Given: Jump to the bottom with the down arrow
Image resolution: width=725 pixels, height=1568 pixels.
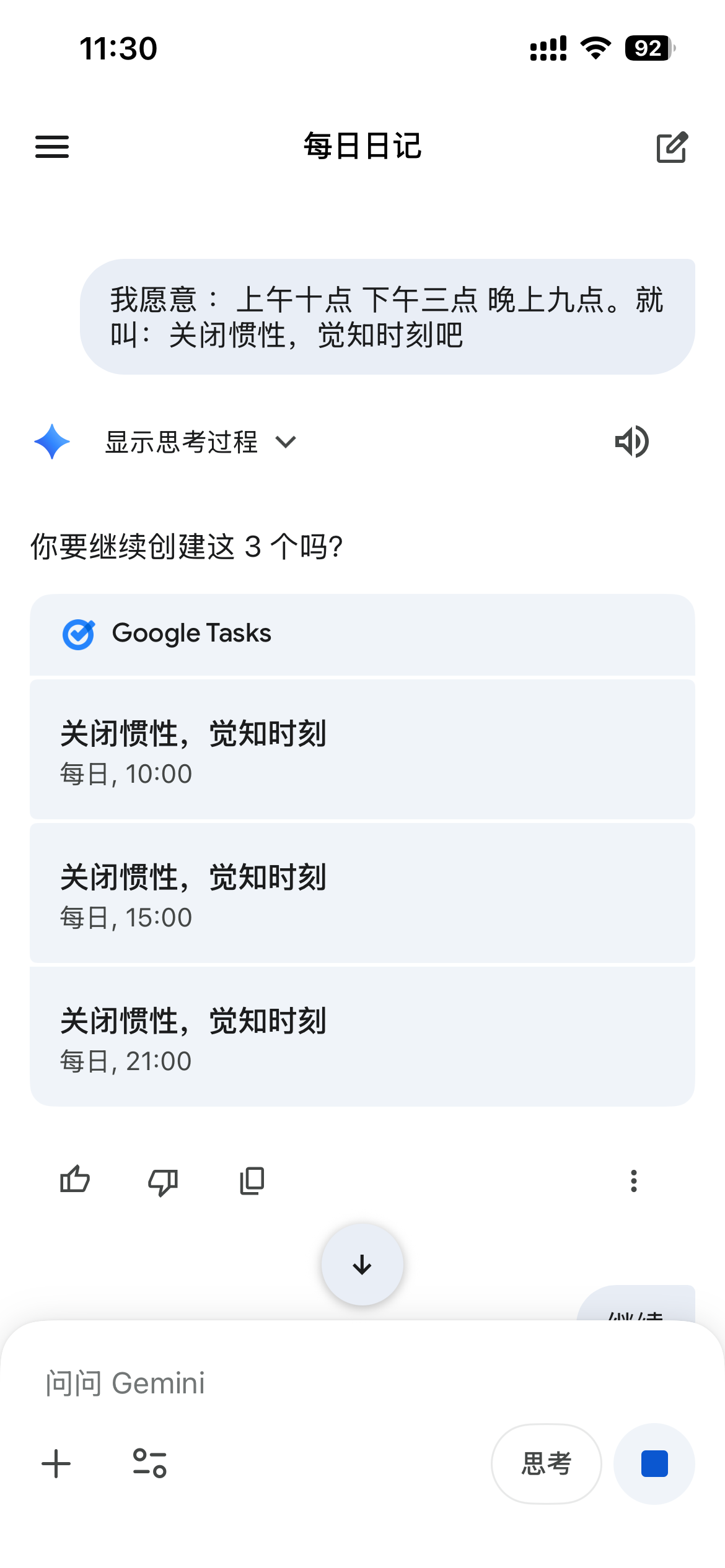Looking at the screenshot, I should click(362, 1265).
